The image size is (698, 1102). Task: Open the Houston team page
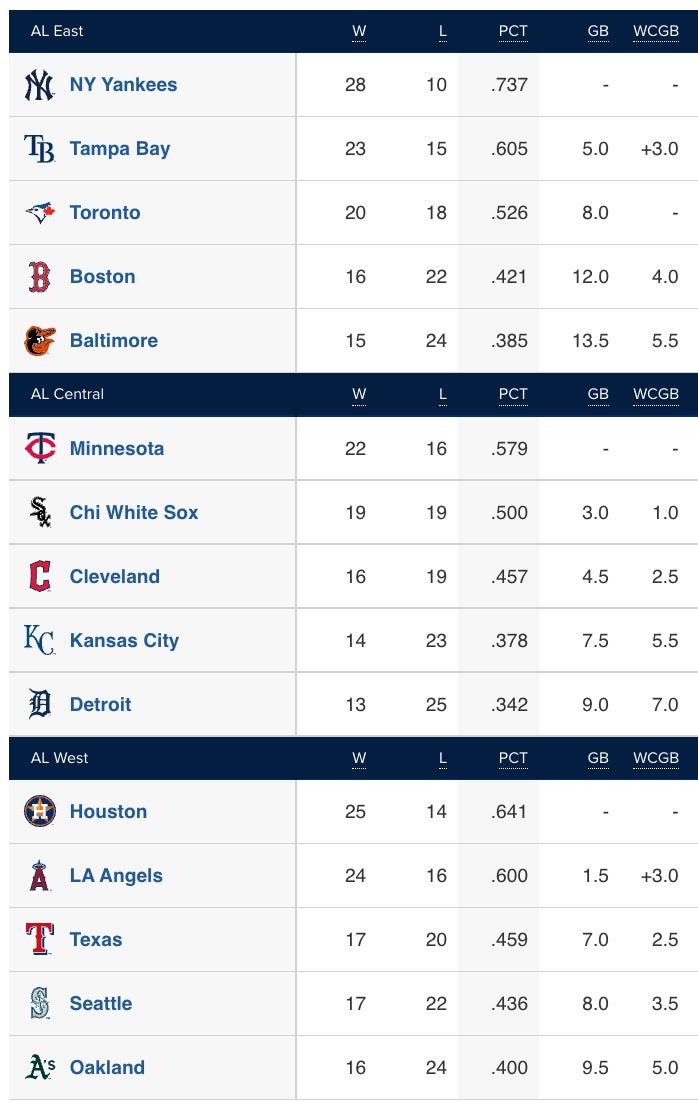tap(108, 812)
